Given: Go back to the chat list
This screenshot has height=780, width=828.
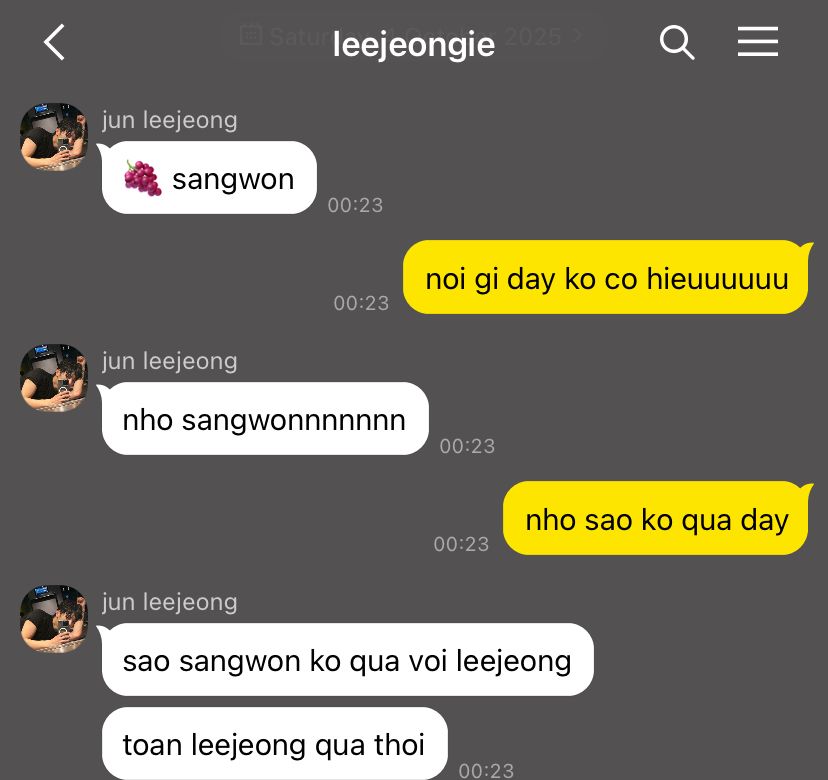Looking at the screenshot, I should tap(54, 42).
